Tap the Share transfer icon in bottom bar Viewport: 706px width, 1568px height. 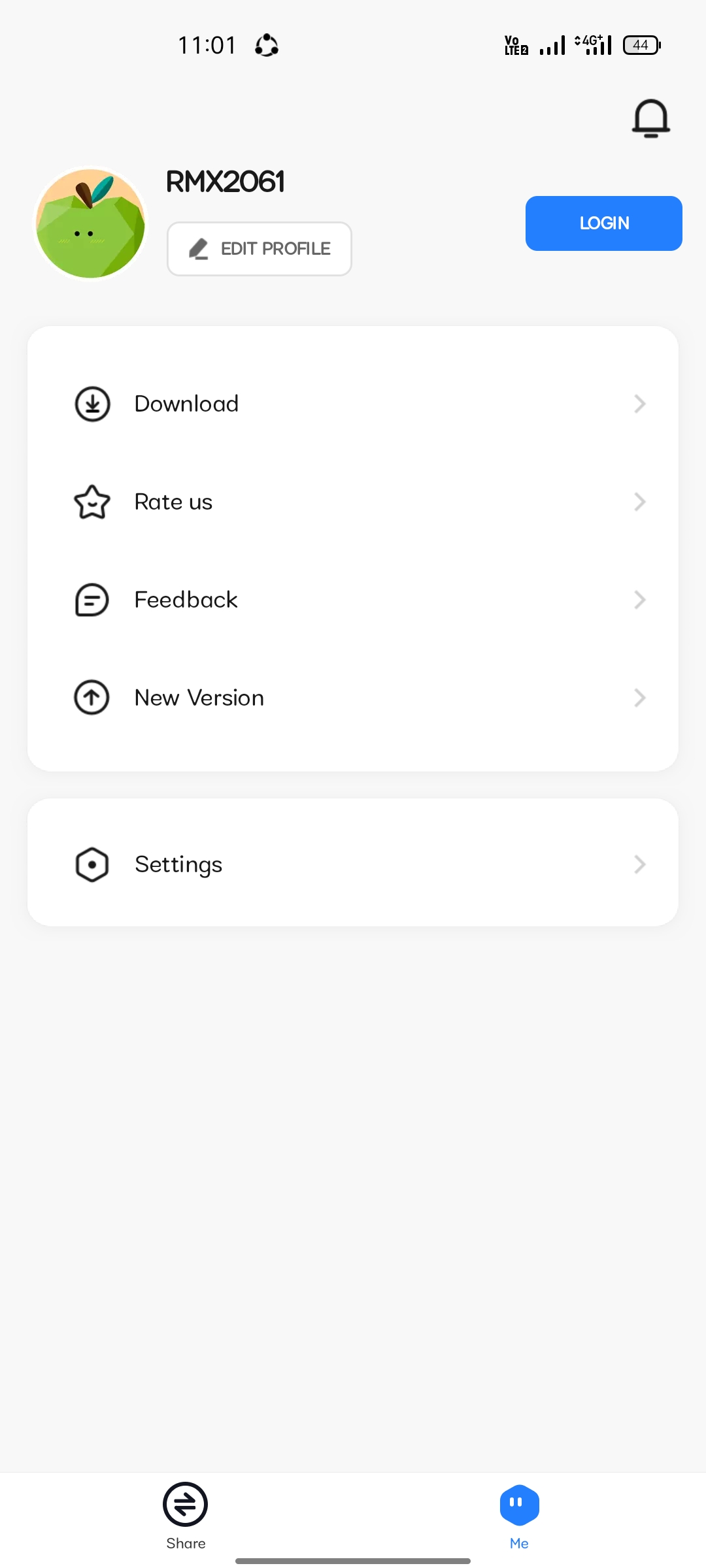(184, 1504)
